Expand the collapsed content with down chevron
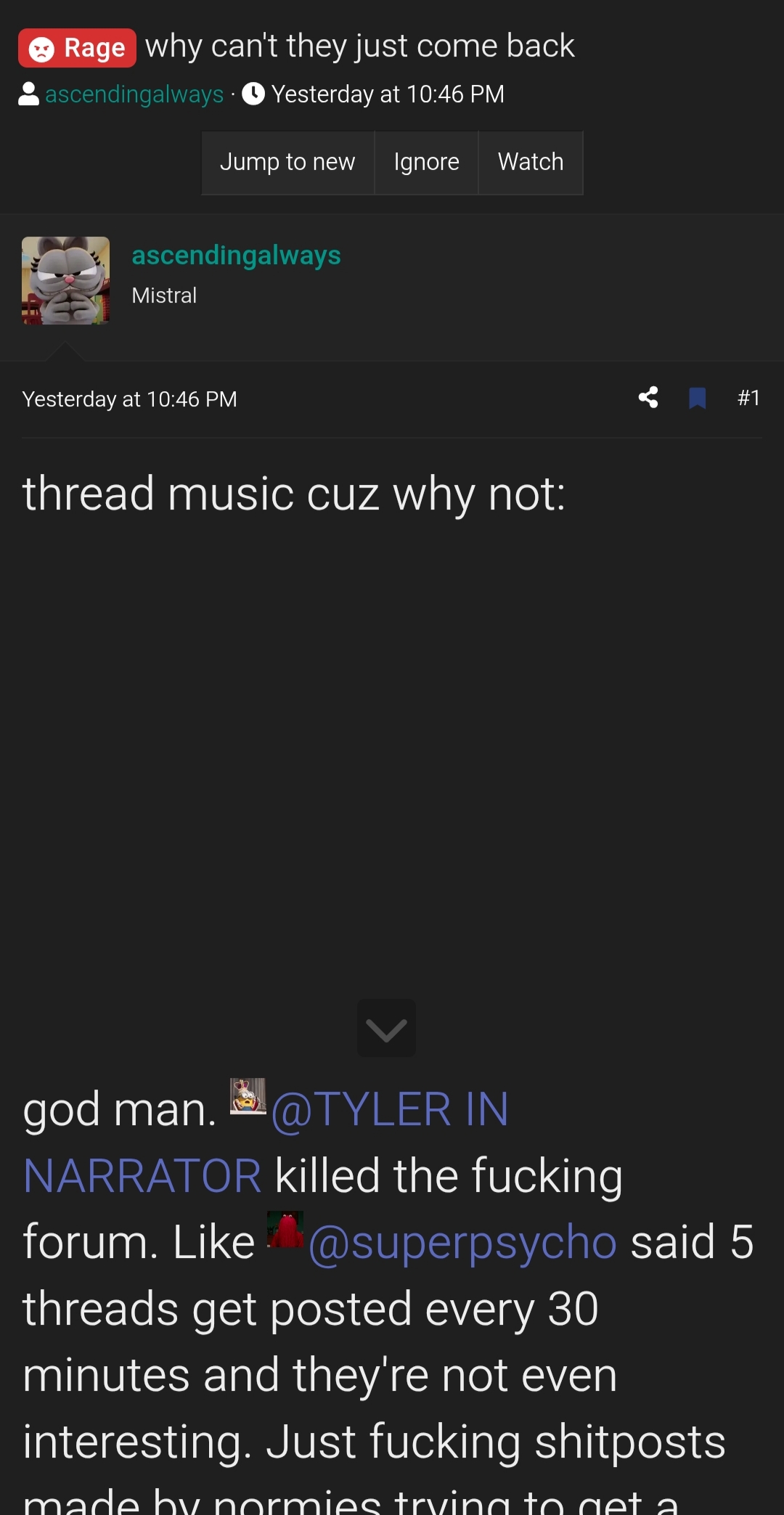The width and height of the screenshot is (784, 1515). coord(386,1028)
